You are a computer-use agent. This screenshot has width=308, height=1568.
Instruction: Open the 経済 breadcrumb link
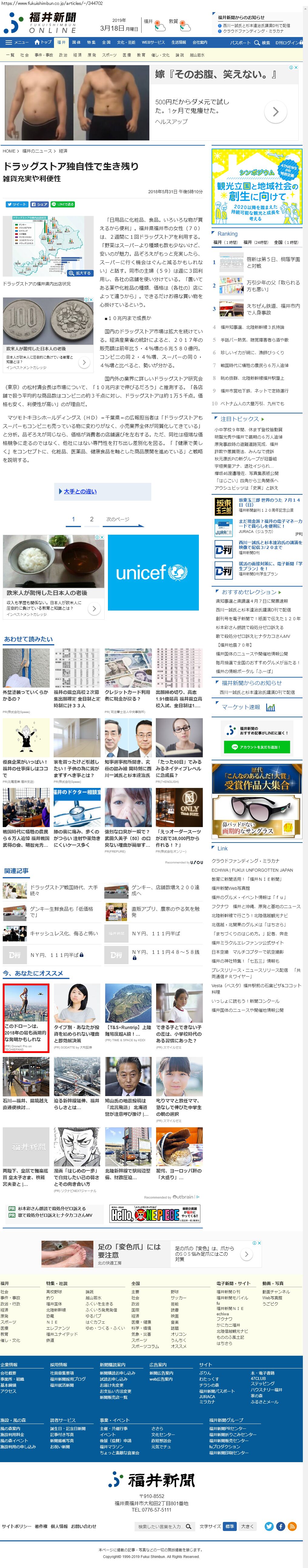[63, 151]
